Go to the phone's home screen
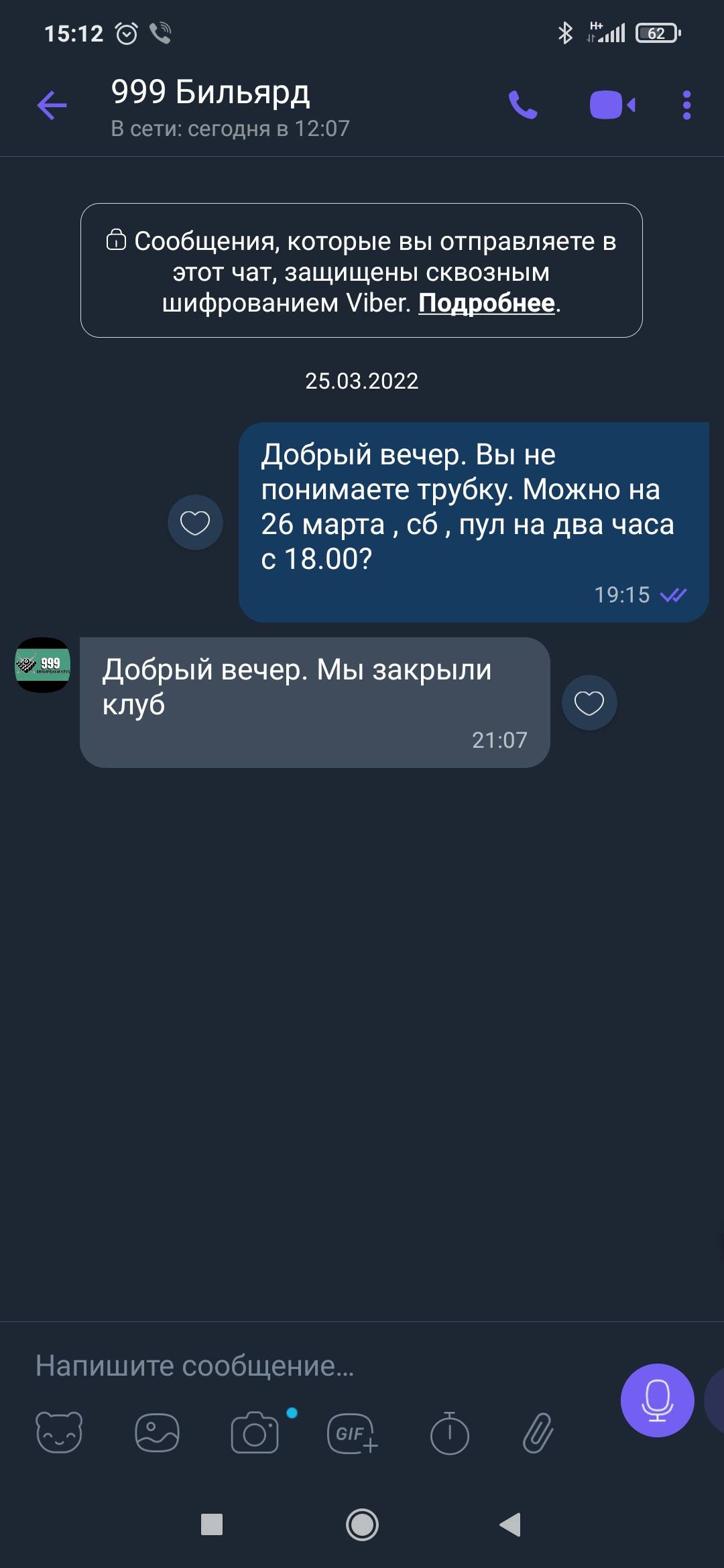 pyautogui.click(x=362, y=1524)
